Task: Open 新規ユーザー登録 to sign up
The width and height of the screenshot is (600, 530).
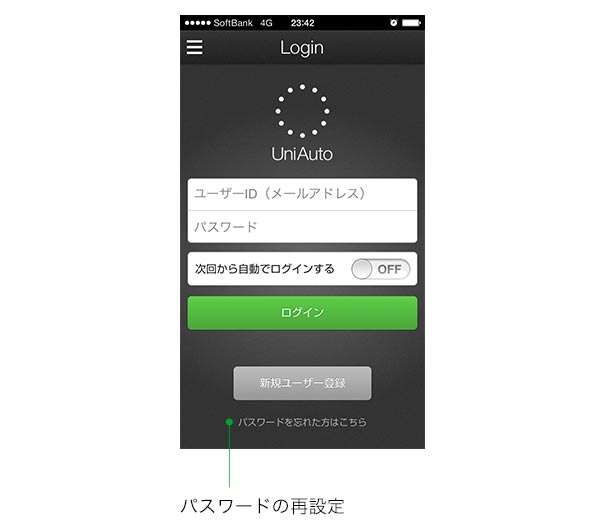Action: (302, 383)
